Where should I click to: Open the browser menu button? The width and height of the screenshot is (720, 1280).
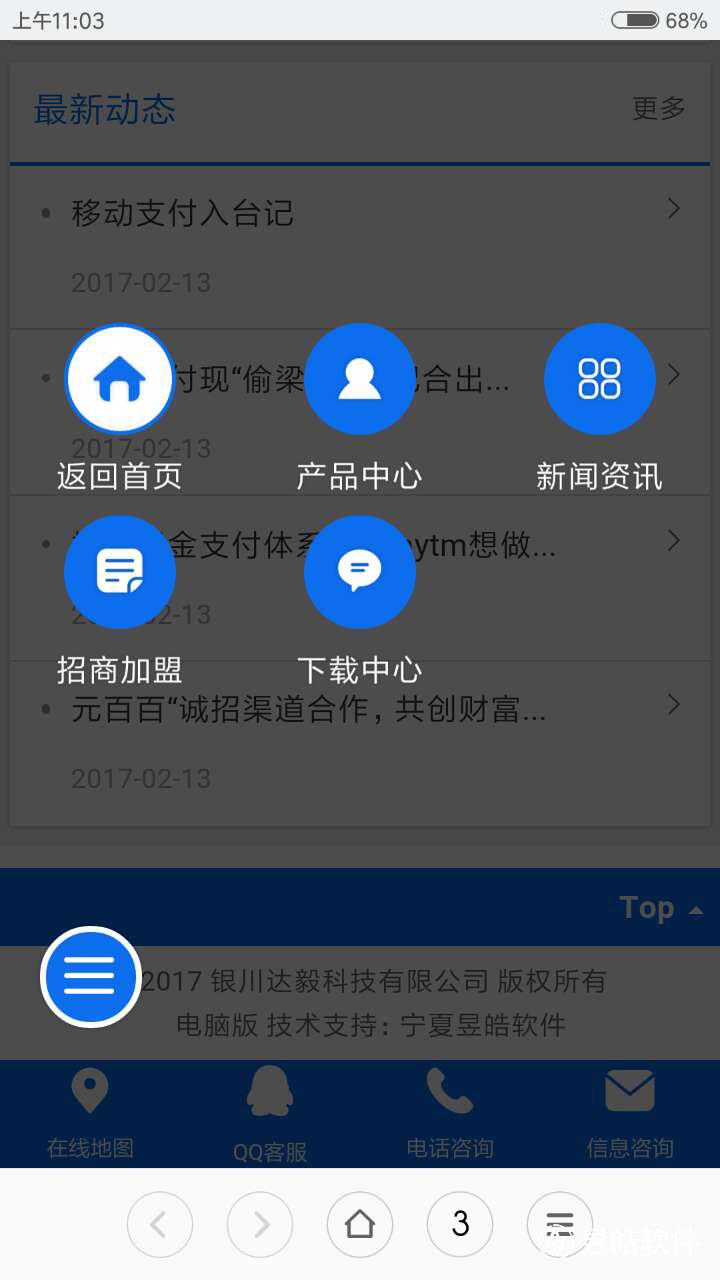tap(560, 1224)
